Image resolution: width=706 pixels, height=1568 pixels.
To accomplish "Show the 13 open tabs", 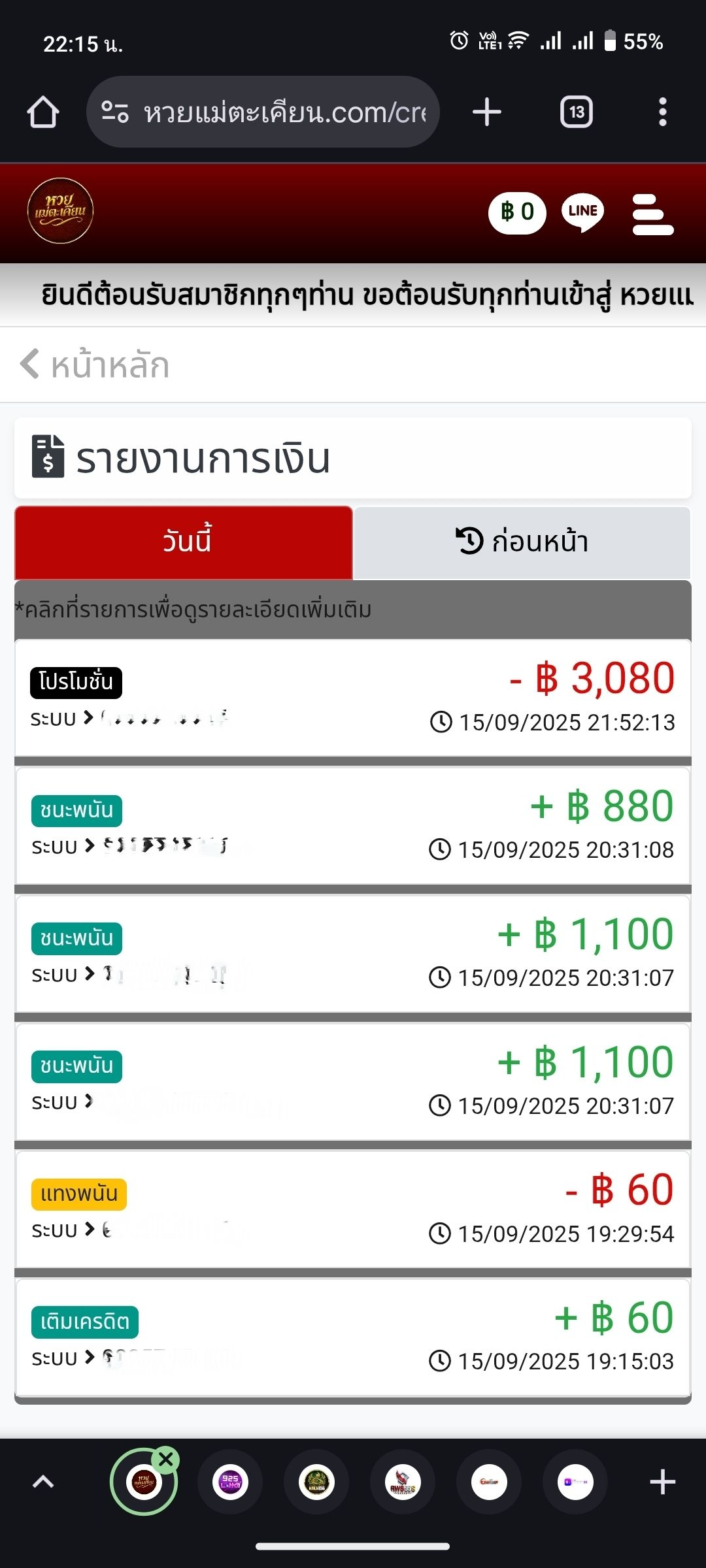I will (577, 112).
